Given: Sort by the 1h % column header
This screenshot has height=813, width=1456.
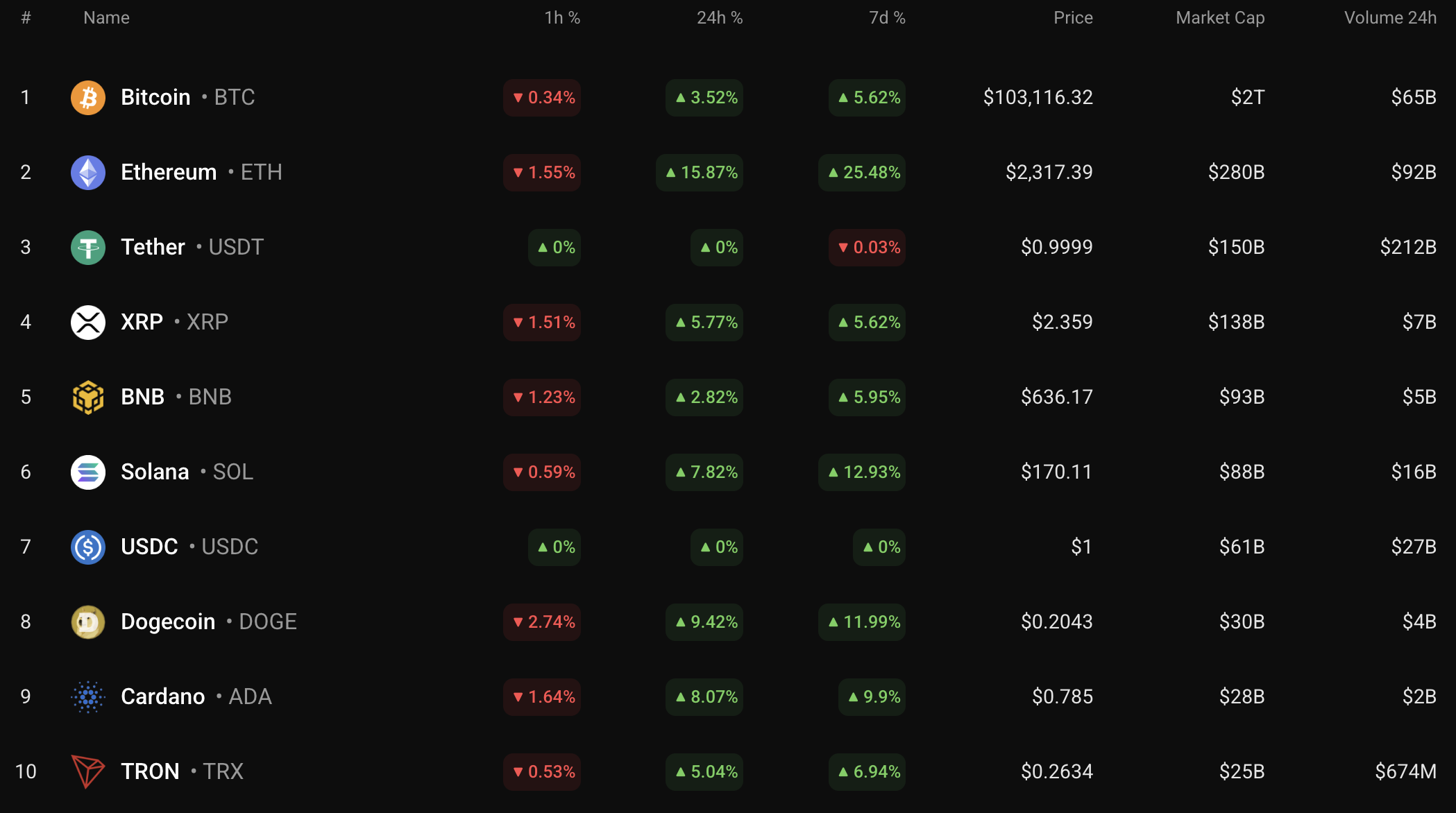Looking at the screenshot, I should pyautogui.click(x=561, y=18).
